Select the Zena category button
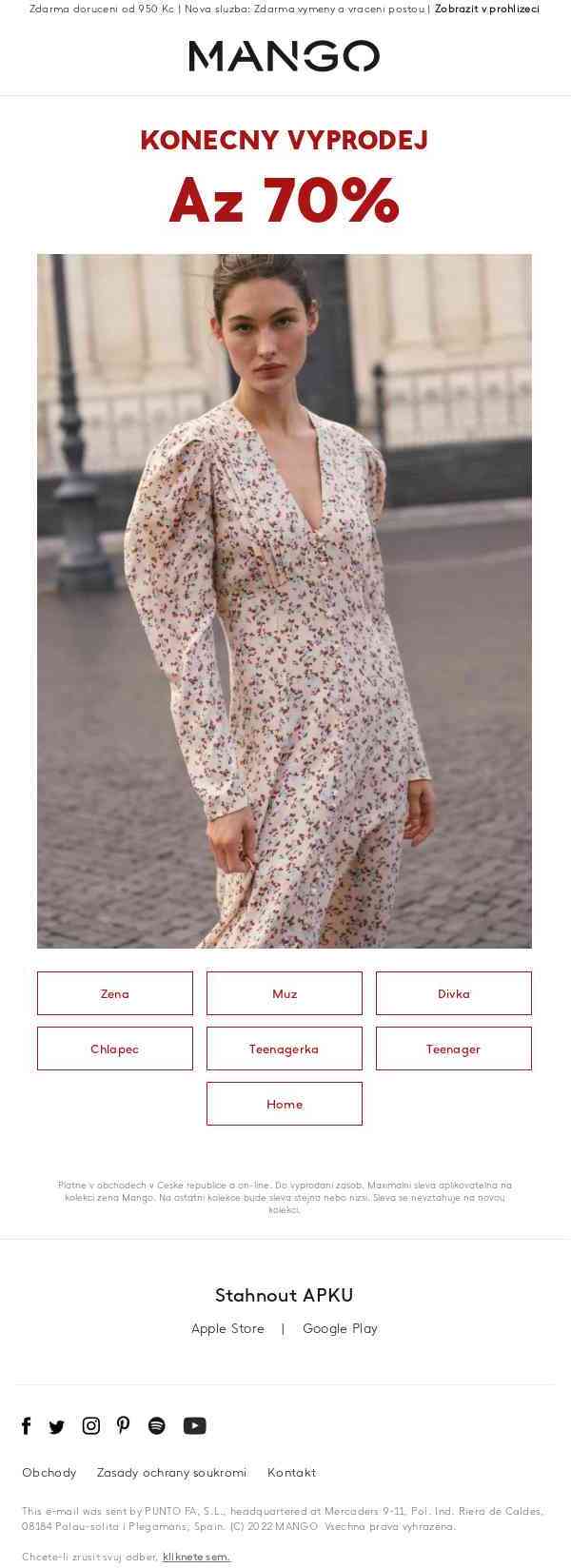 (115, 993)
